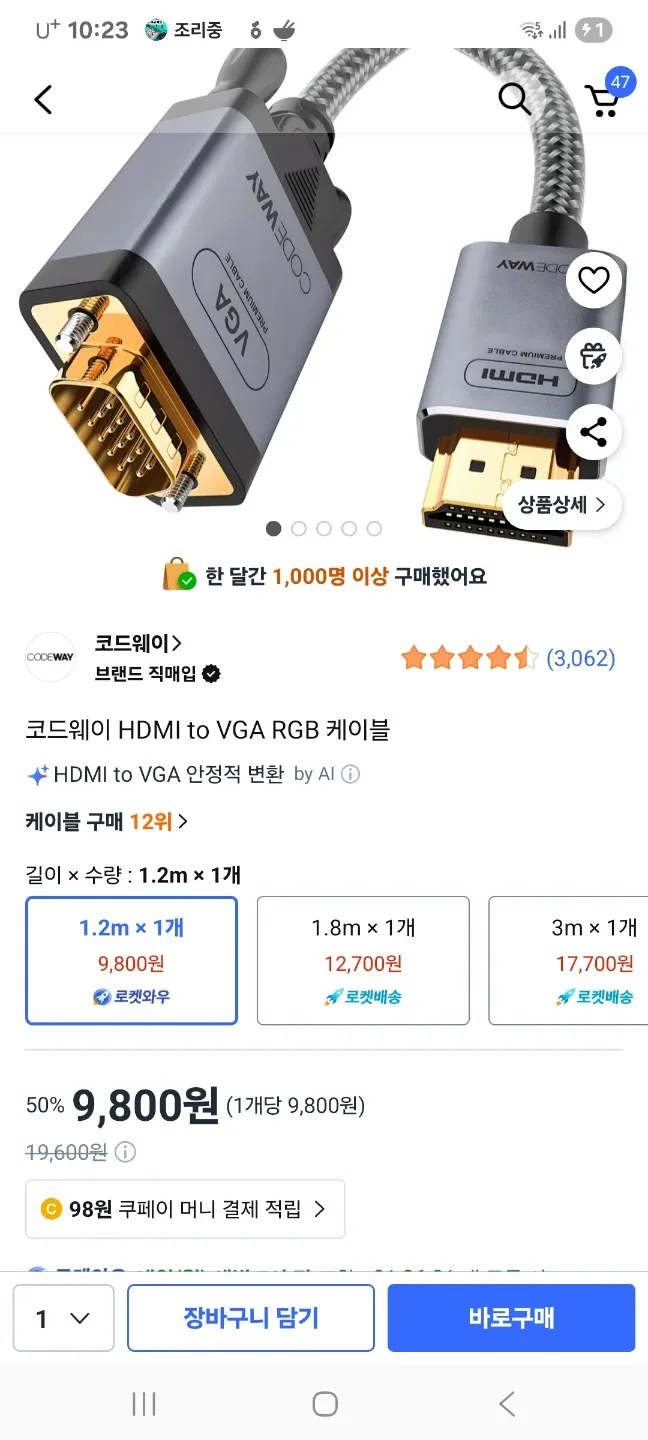
Task: Open 상품상세 product details
Action: click(x=562, y=505)
